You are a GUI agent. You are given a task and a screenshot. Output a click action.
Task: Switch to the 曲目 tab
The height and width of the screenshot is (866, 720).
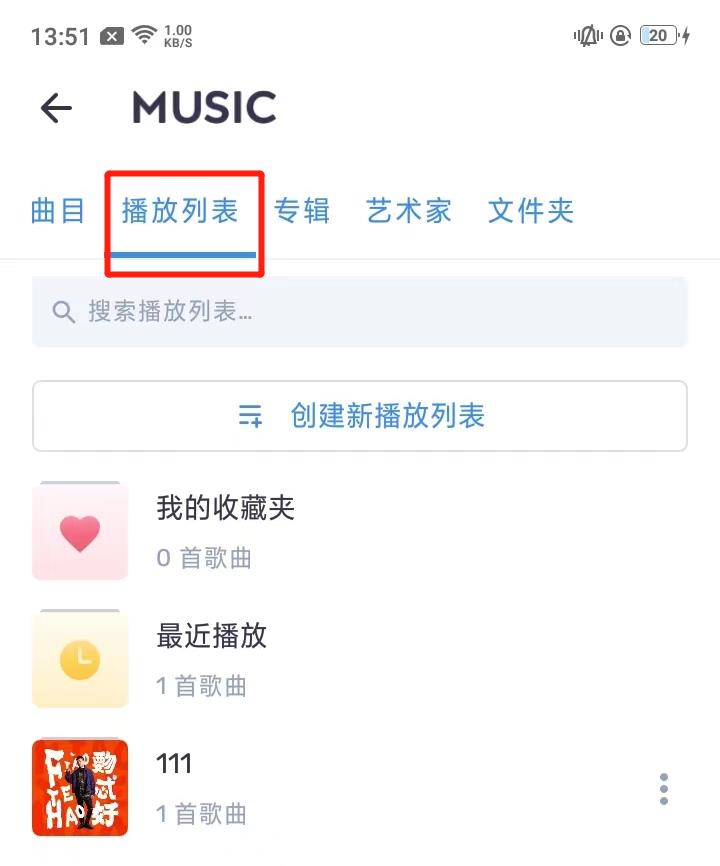coord(57,212)
